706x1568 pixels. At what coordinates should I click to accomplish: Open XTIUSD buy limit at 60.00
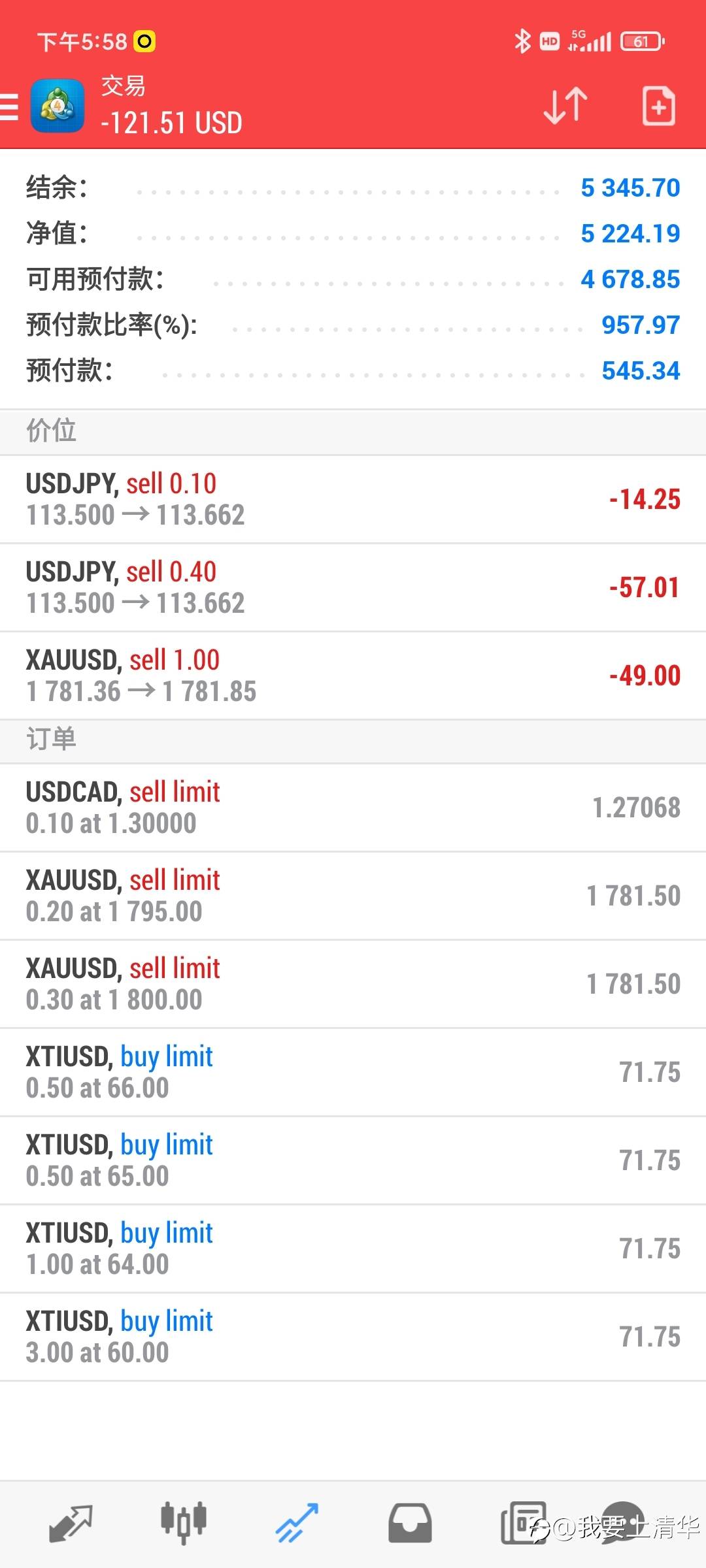[353, 1337]
